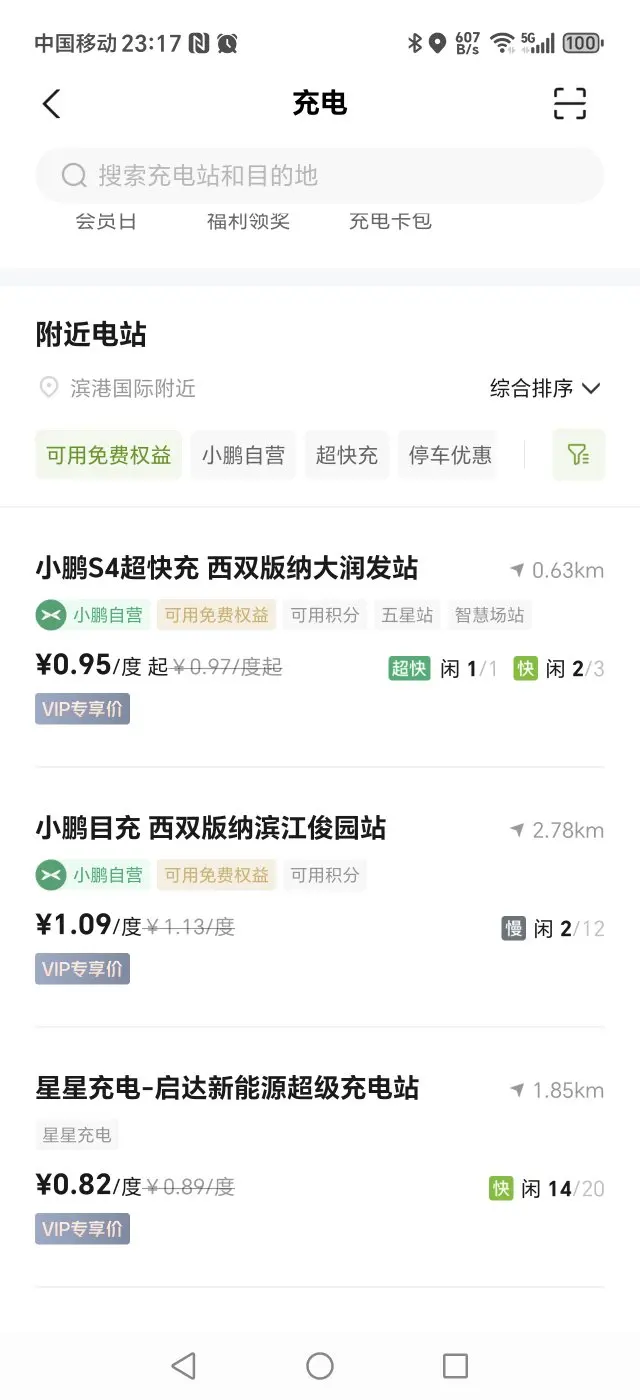Select the 小鹏自营 filter chip
The width and height of the screenshot is (640, 1400).
click(243, 455)
